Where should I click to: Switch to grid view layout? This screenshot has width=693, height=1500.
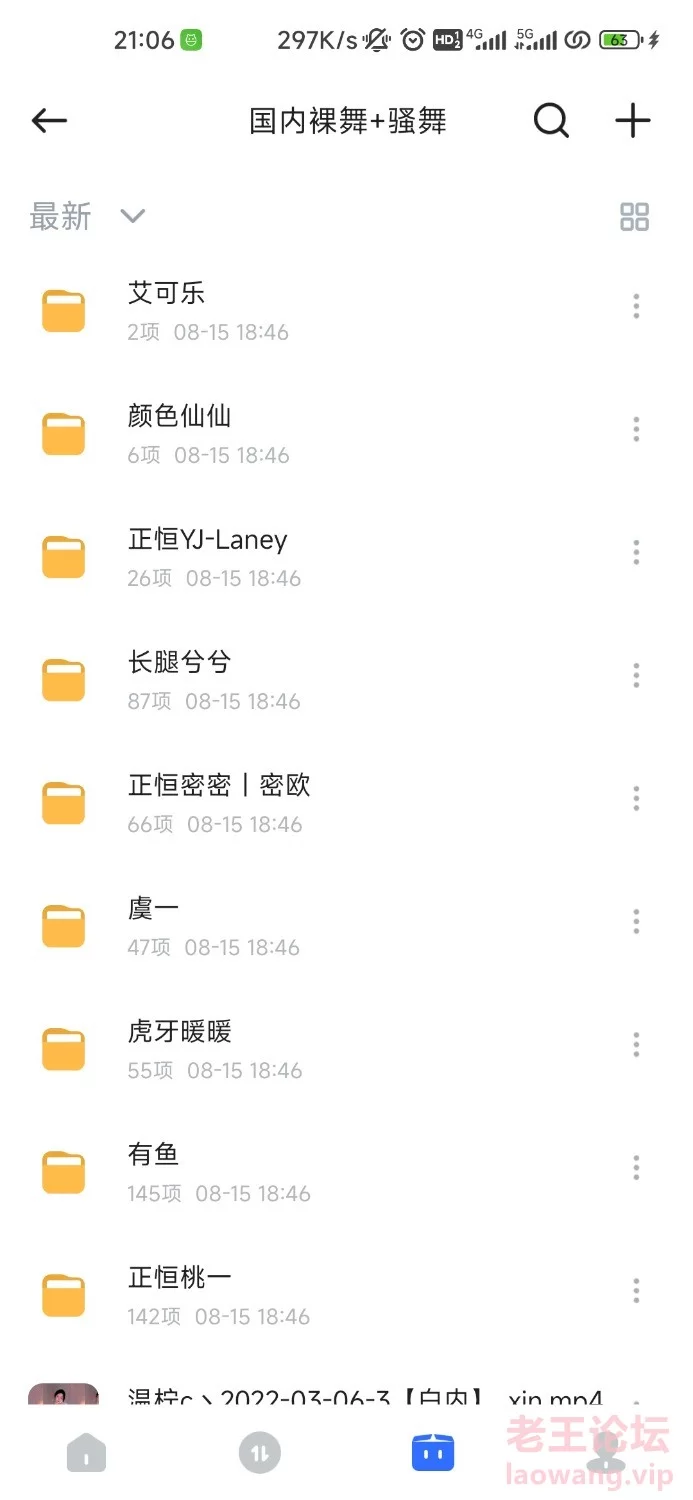[x=635, y=216]
